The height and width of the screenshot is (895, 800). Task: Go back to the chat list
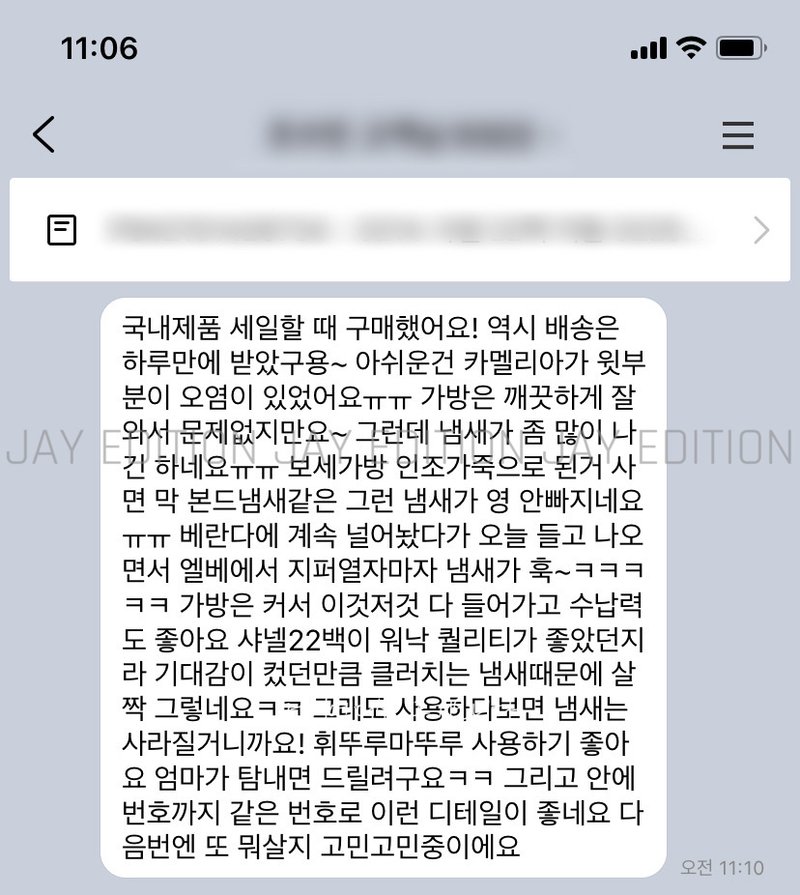tap(44, 134)
